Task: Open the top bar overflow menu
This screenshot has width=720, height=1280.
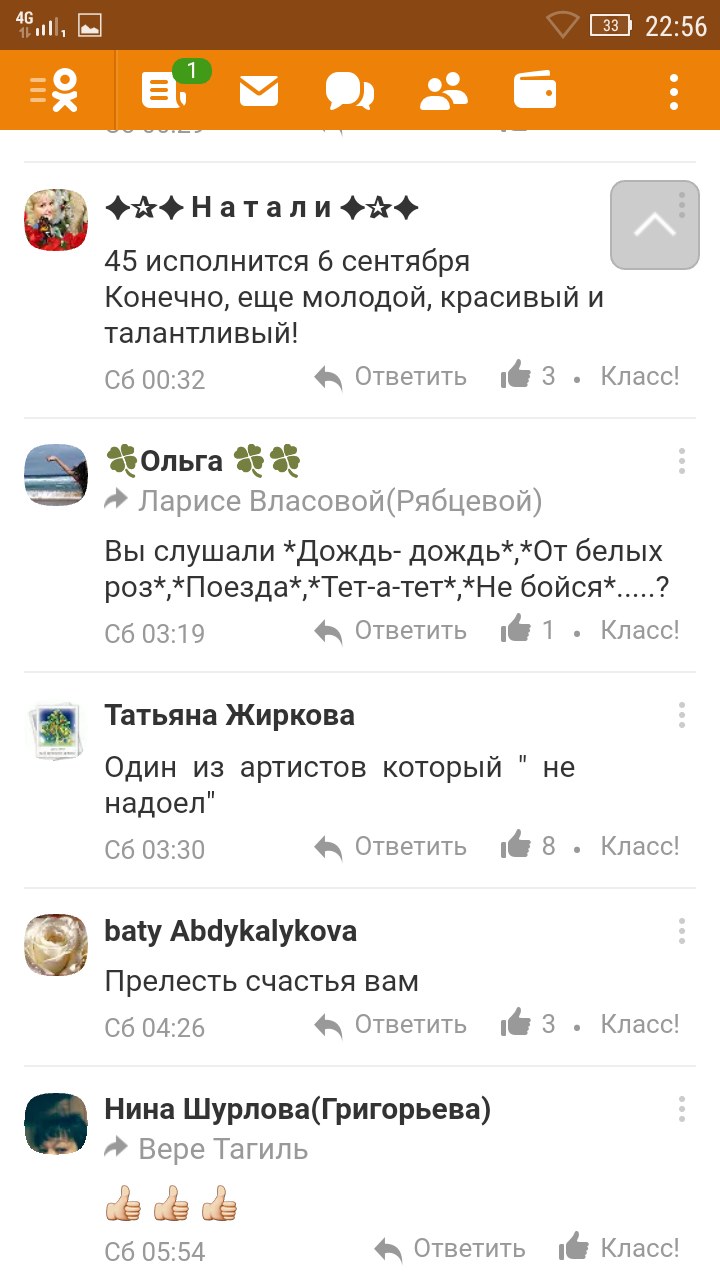Action: 674,91
